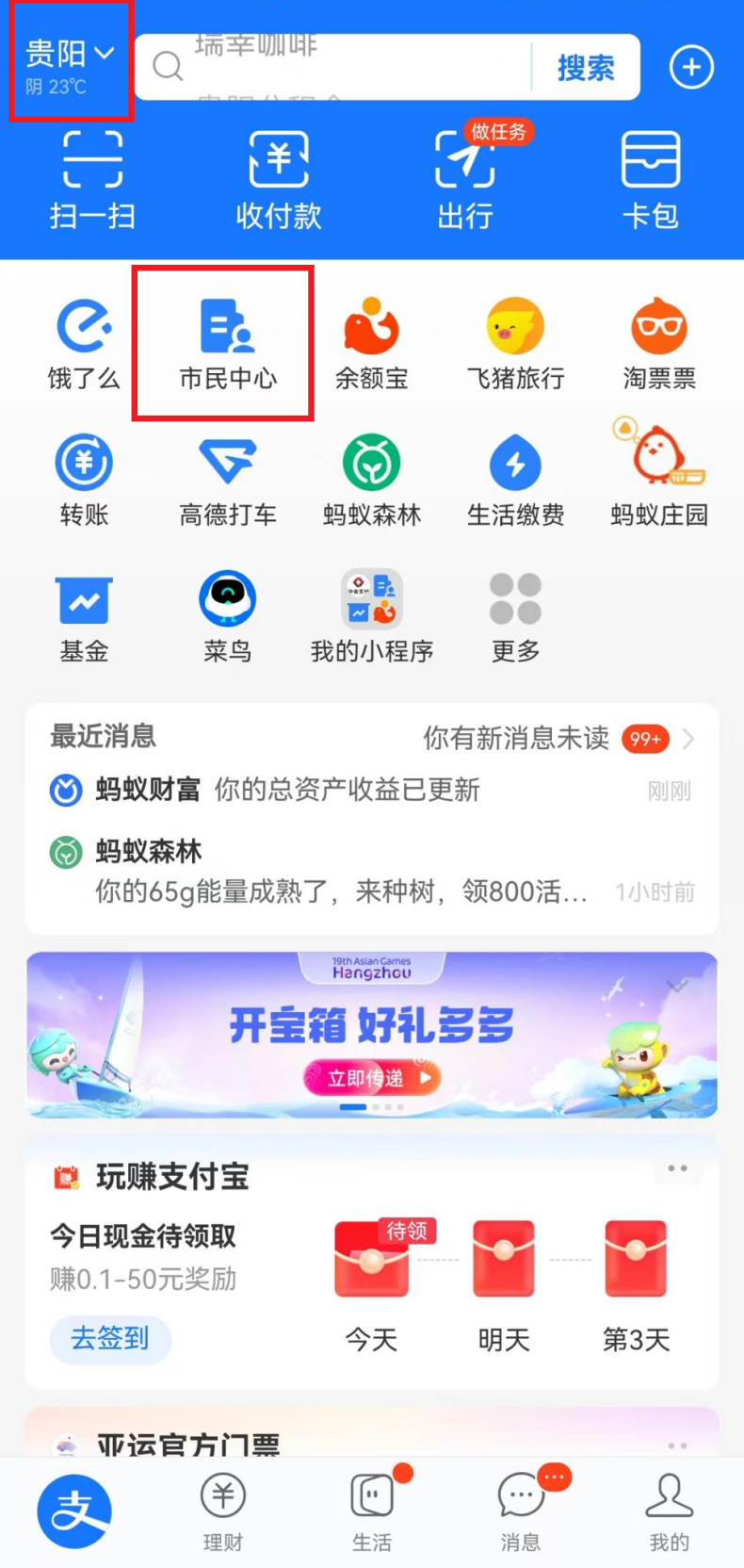Screen dimensions: 744x1568
Task: Open 扫一扫 scanner
Action: tap(92, 181)
